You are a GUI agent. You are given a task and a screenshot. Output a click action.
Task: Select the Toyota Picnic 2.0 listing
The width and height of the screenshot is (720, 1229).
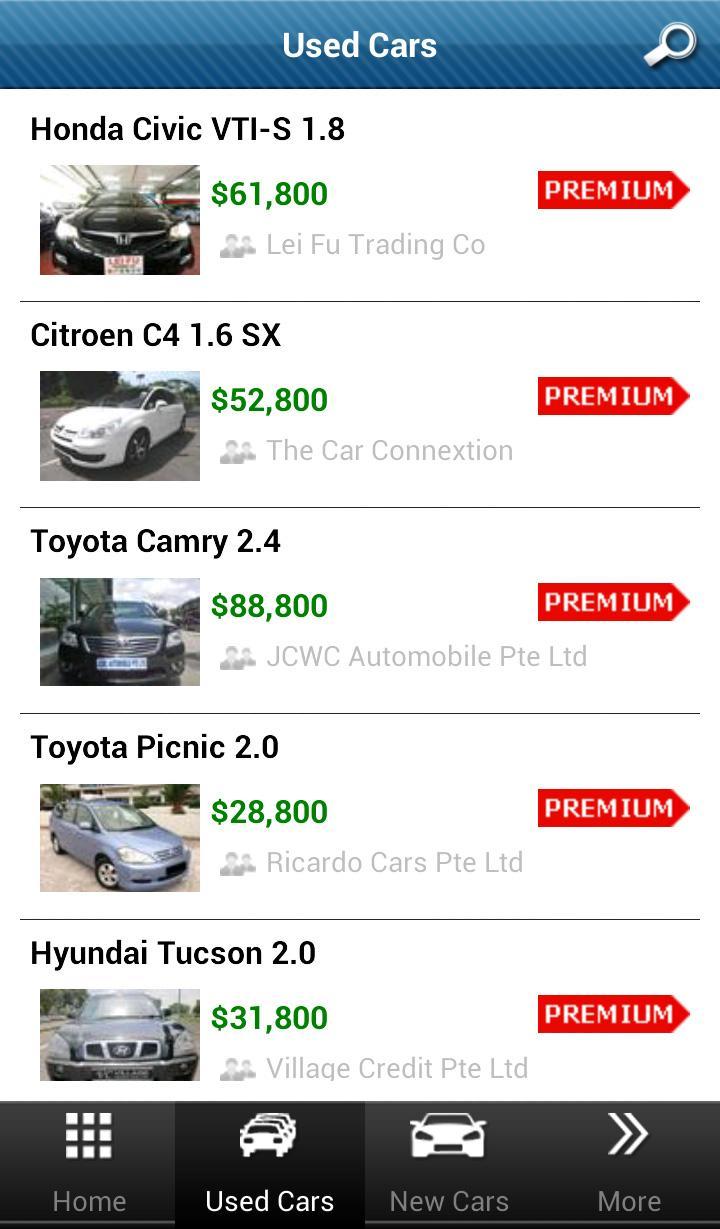360,816
